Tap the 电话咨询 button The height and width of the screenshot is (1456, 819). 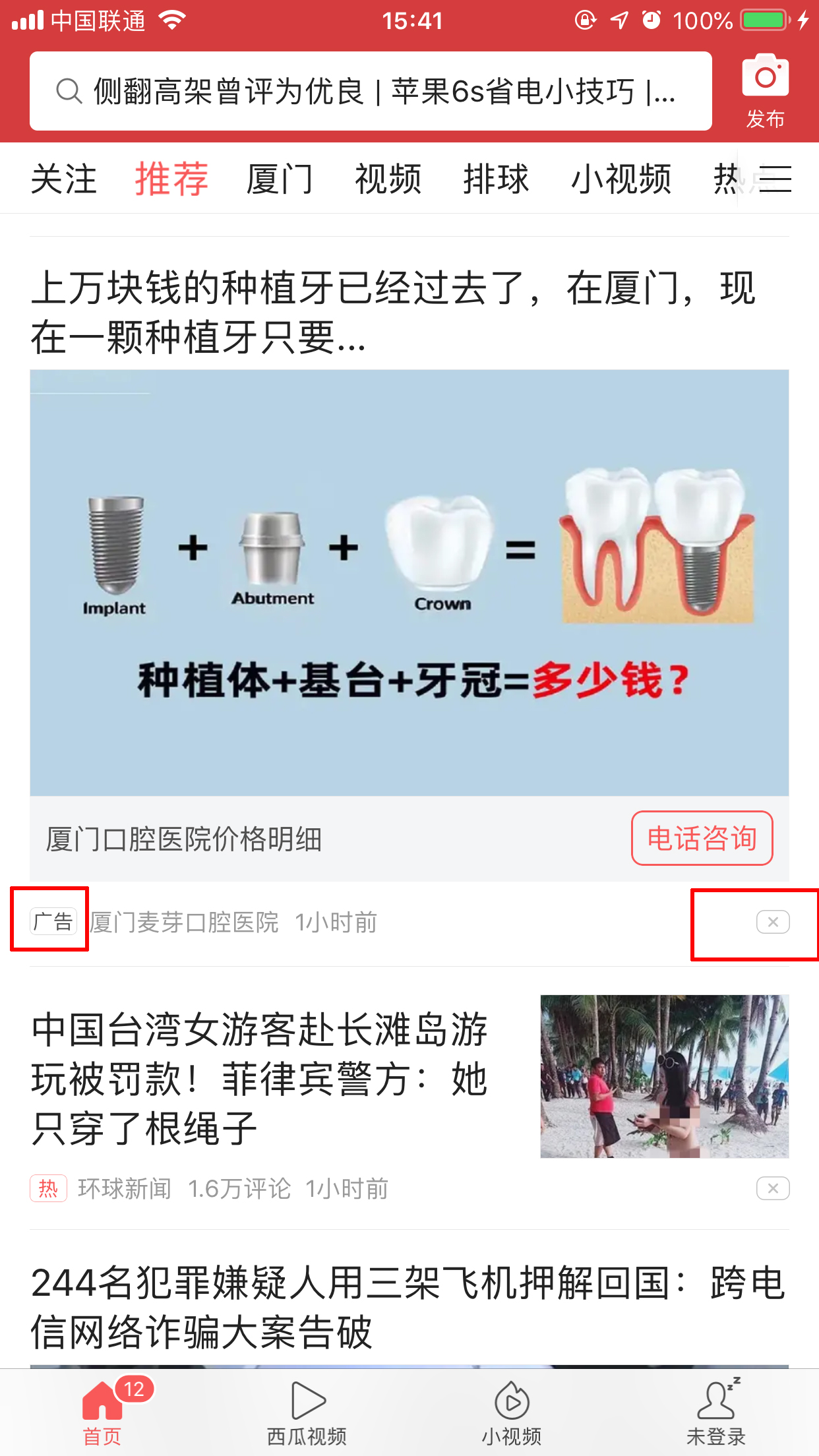coord(702,838)
